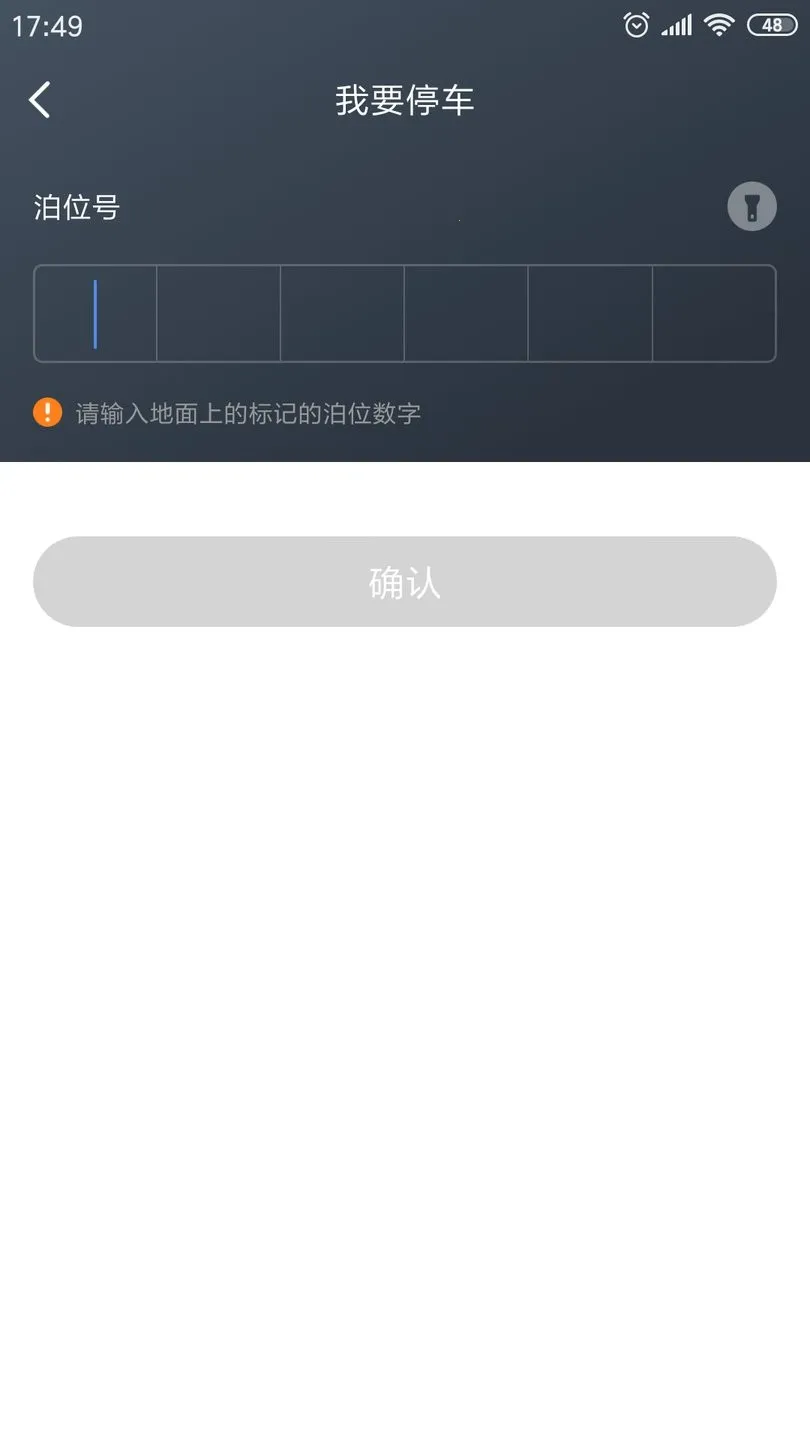Click the box with the blinking cursor
The height and width of the screenshot is (1440, 810).
click(94, 313)
